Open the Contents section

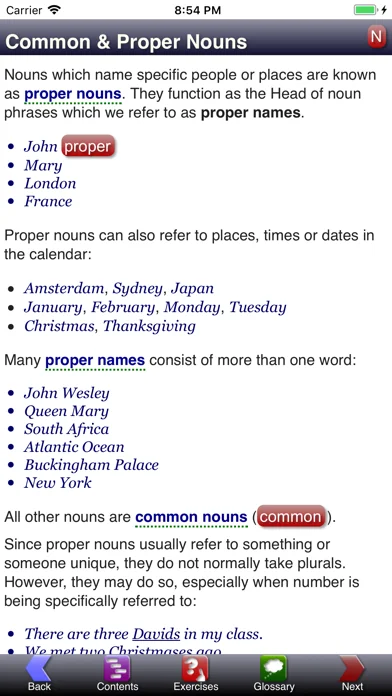117,674
